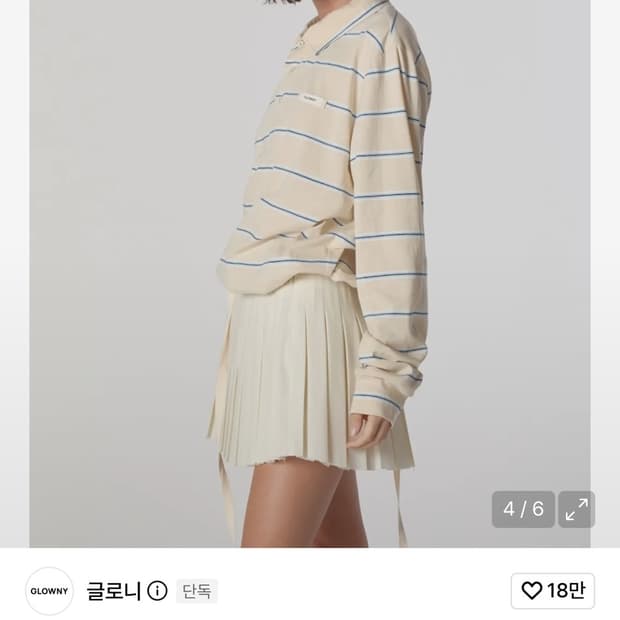Like the product with the 18만 heart
620x620 pixels.
pos(552,591)
